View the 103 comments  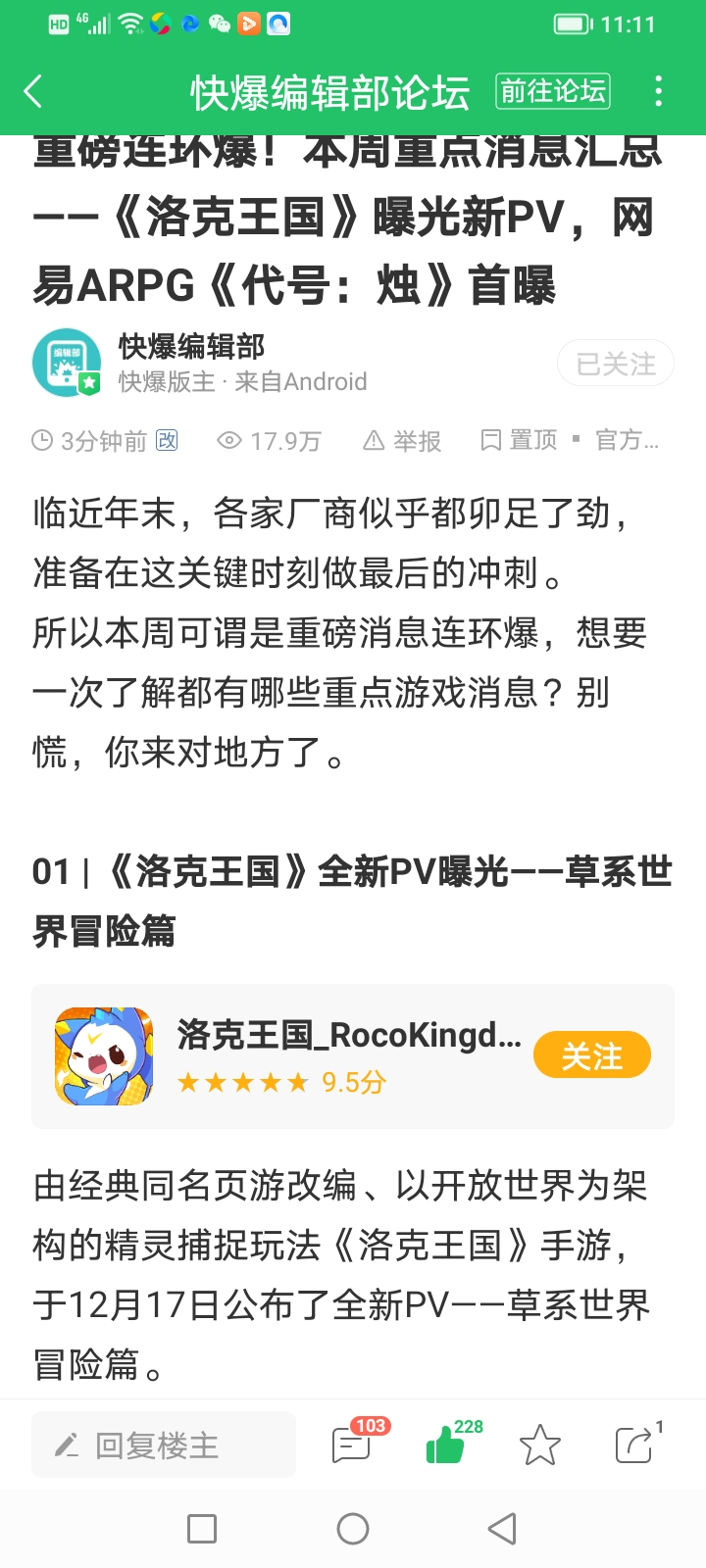(x=353, y=1444)
